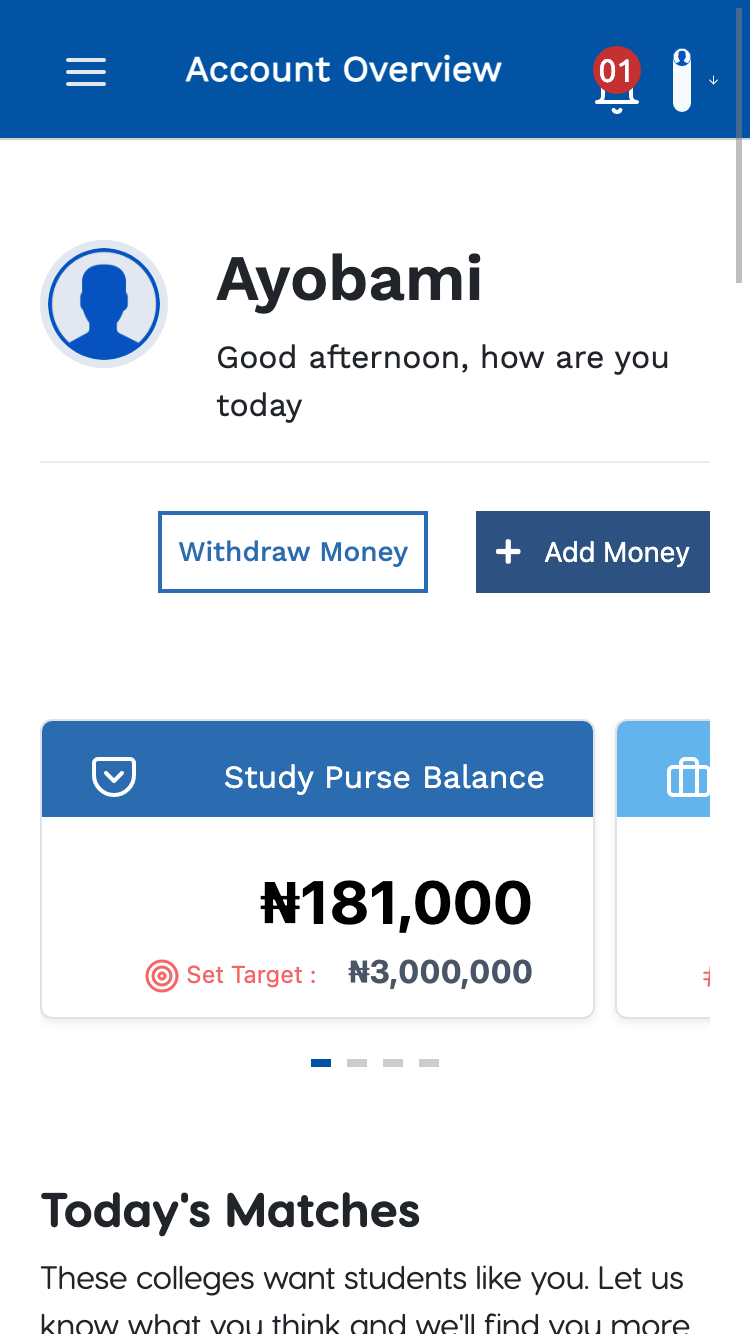
Task: Tap the Add Money button
Action: tap(593, 552)
